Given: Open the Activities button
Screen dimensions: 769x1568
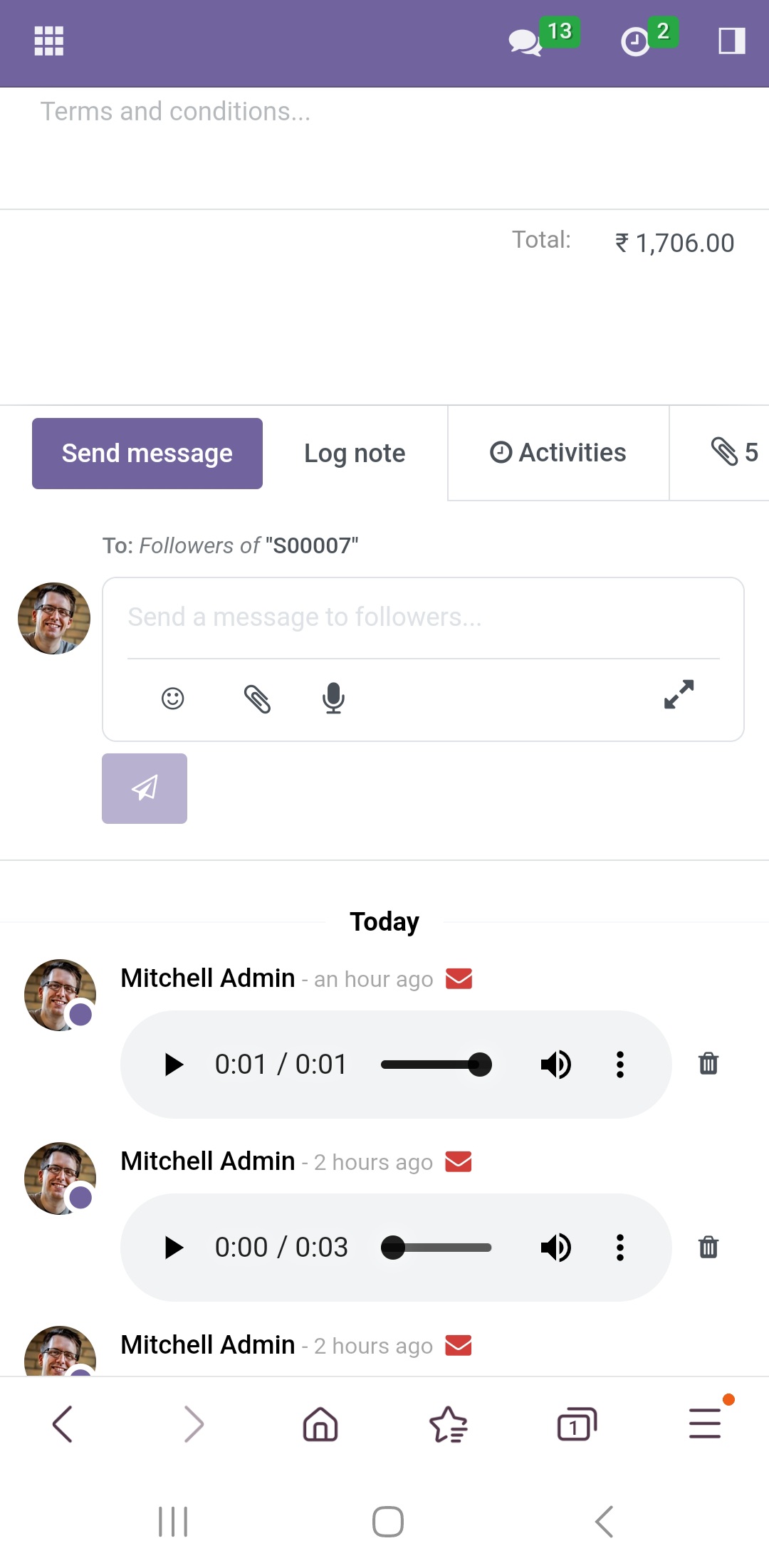Looking at the screenshot, I should [x=558, y=453].
